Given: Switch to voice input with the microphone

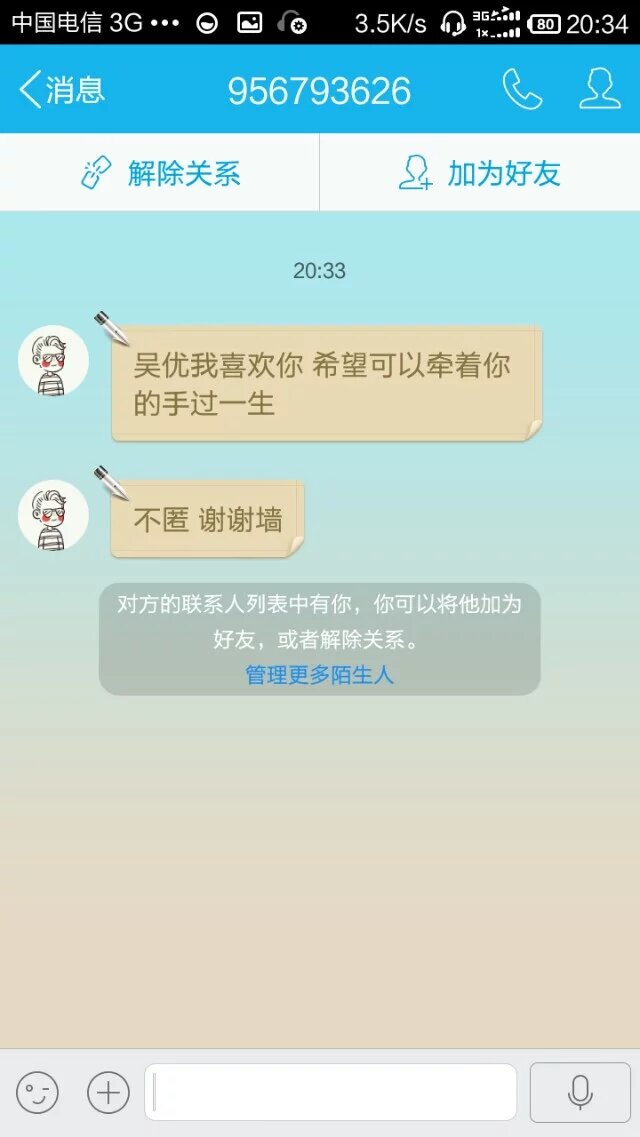Looking at the screenshot, I should click(580, 1092).
